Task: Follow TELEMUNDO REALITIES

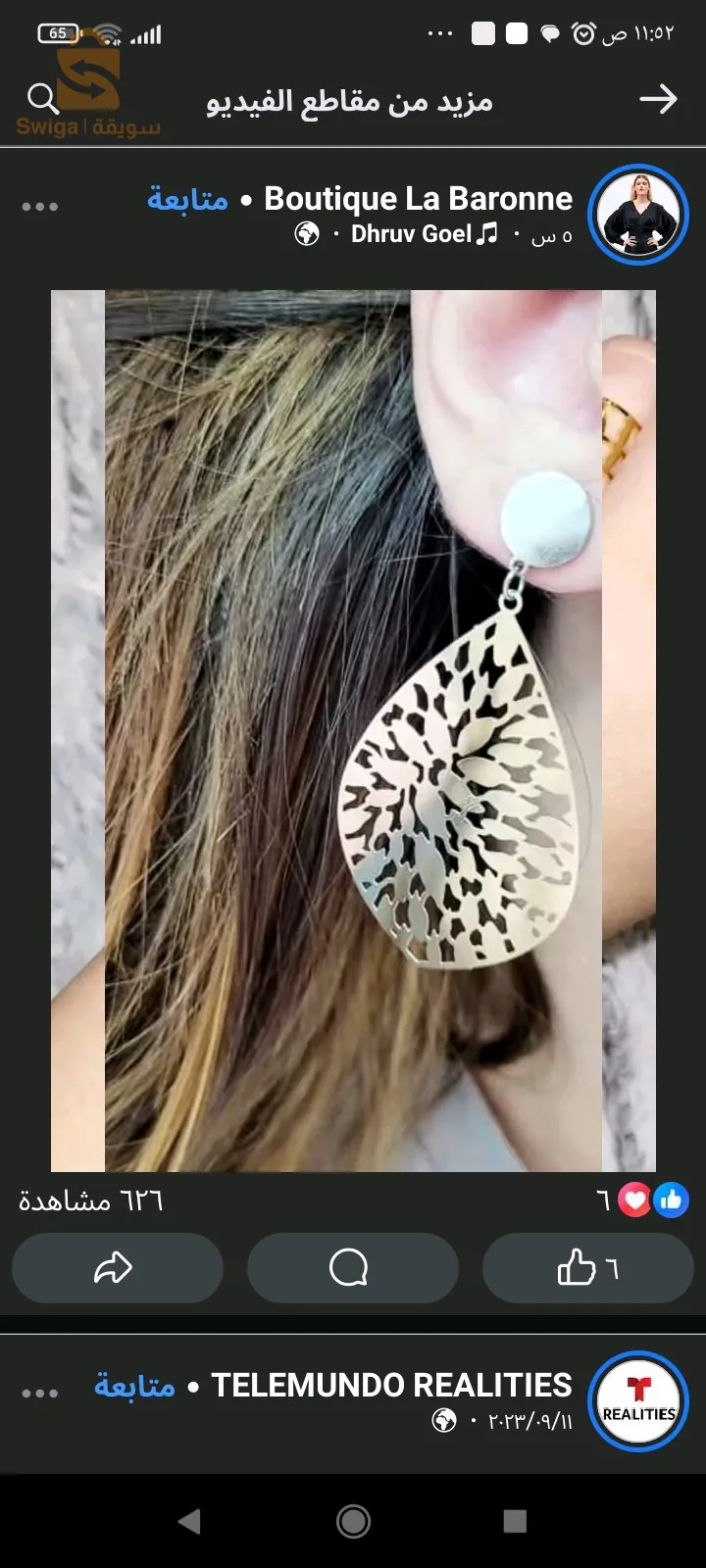Action: click(x=134, y=1386)
